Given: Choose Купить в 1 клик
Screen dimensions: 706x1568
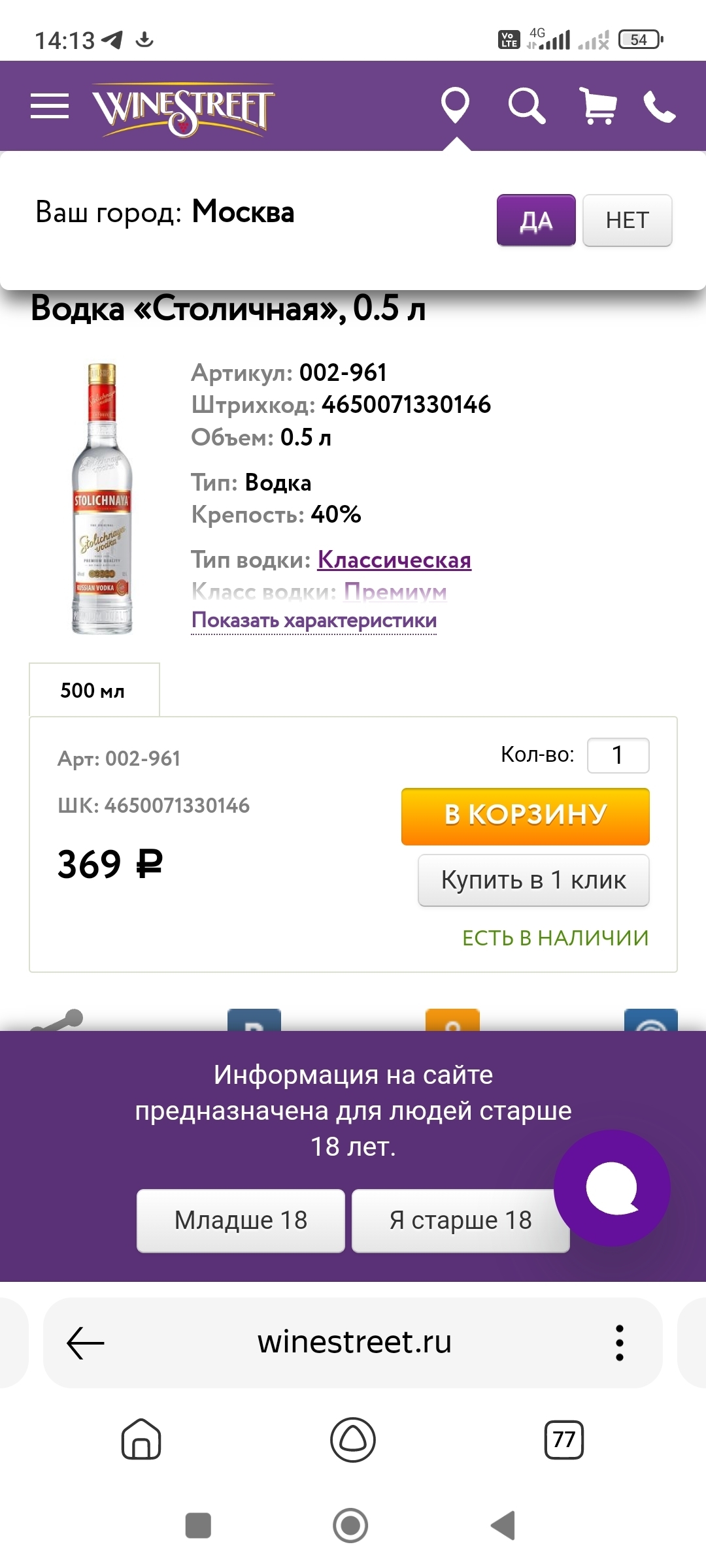Looking at the screenshot, I should pos(533,880).
